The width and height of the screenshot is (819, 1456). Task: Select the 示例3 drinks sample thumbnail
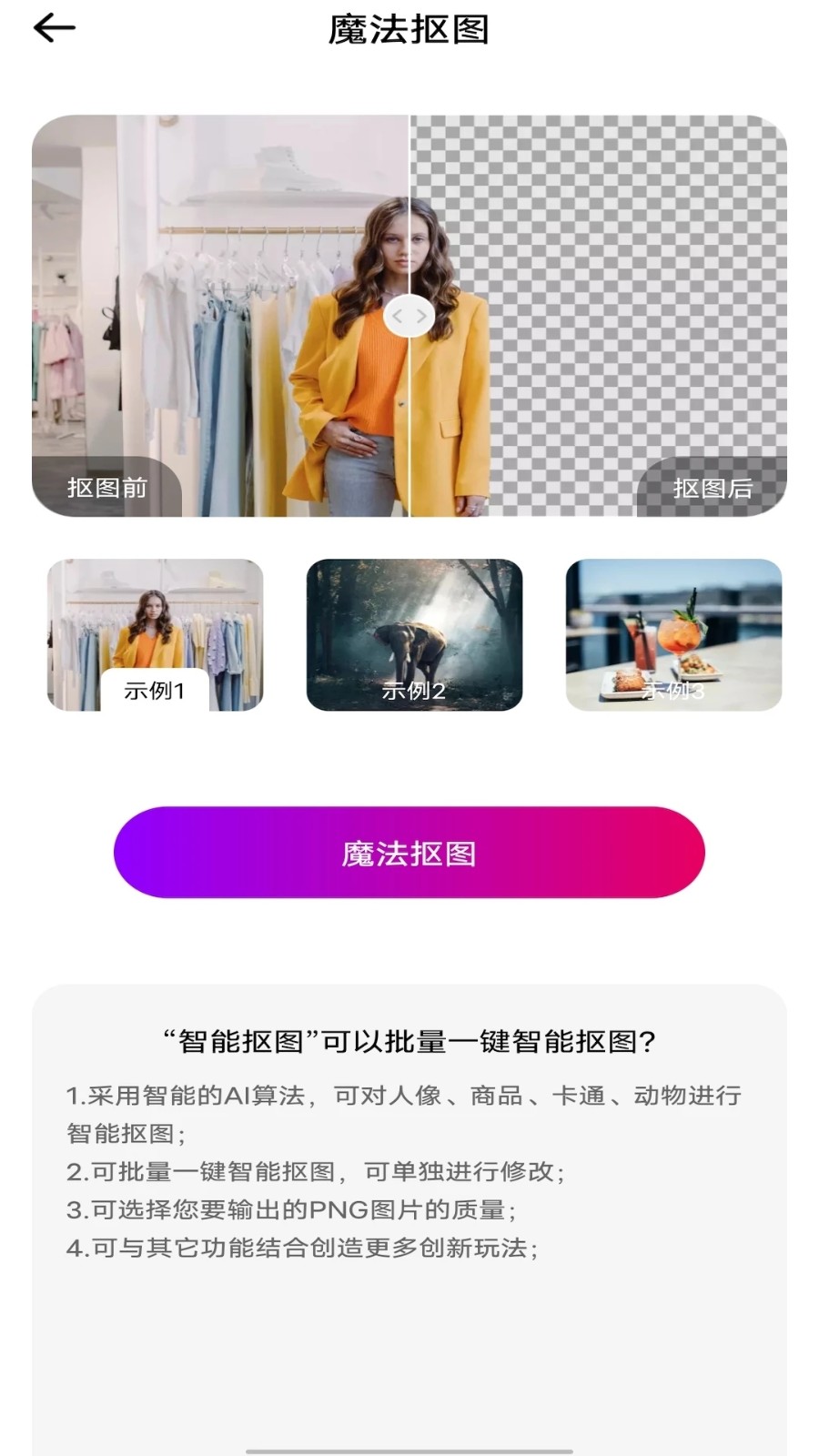[673, 634]
